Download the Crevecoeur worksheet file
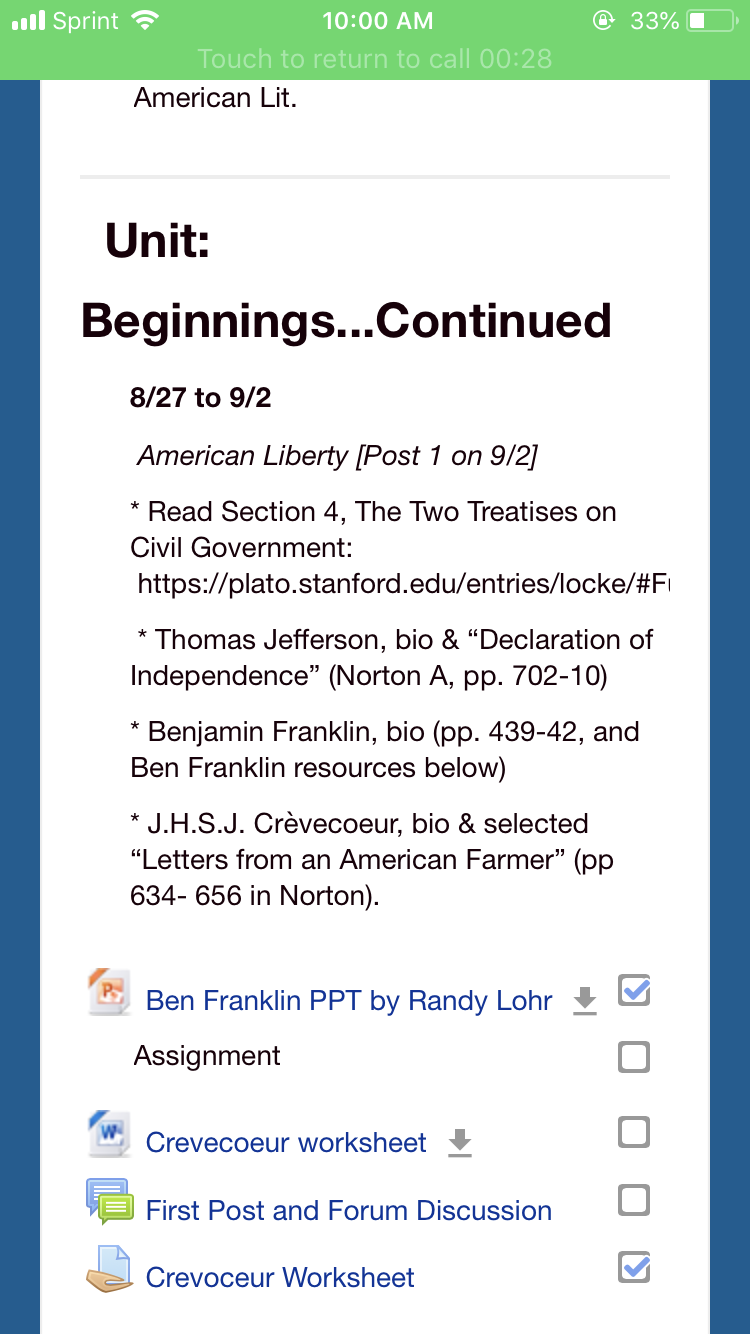Viewport: 750px width, 1334px height. pyautogui.click(x=459, y=1142)
